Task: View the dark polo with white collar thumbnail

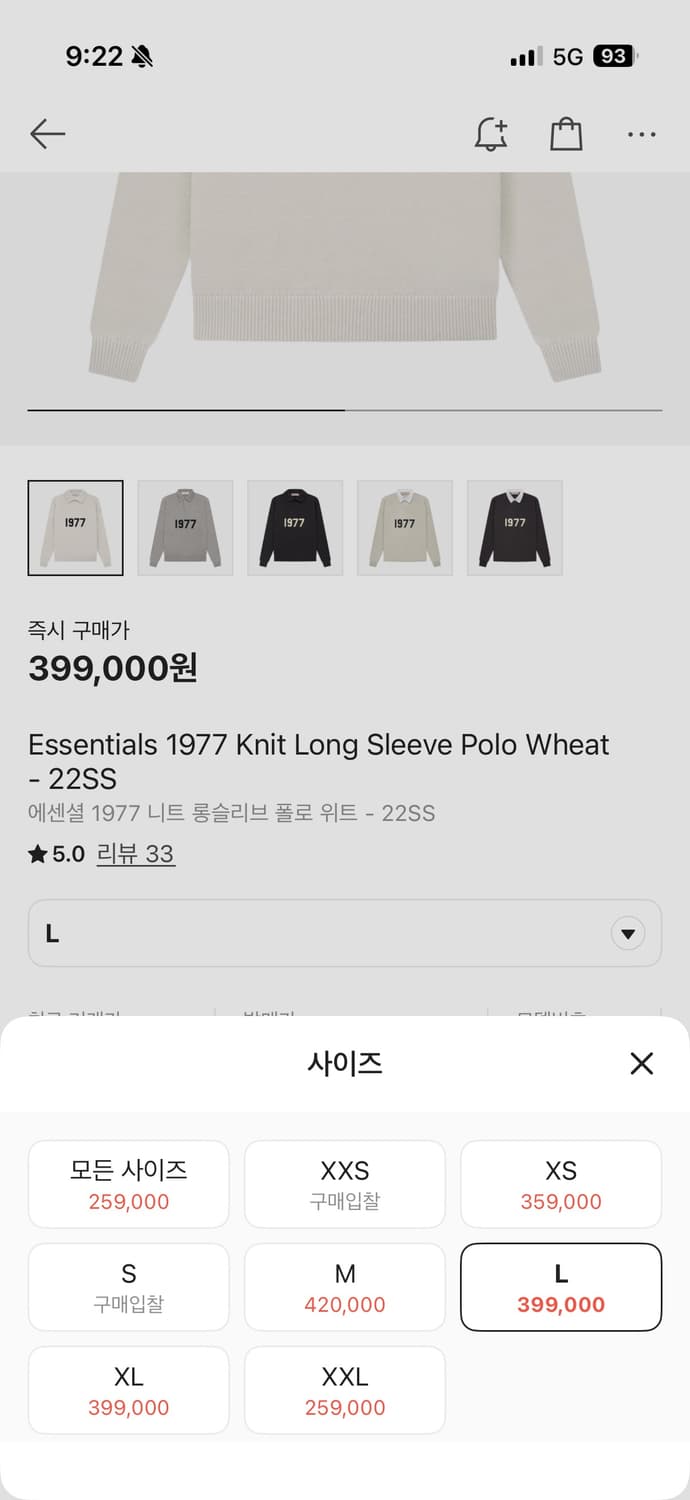Action: coord(515,528)
